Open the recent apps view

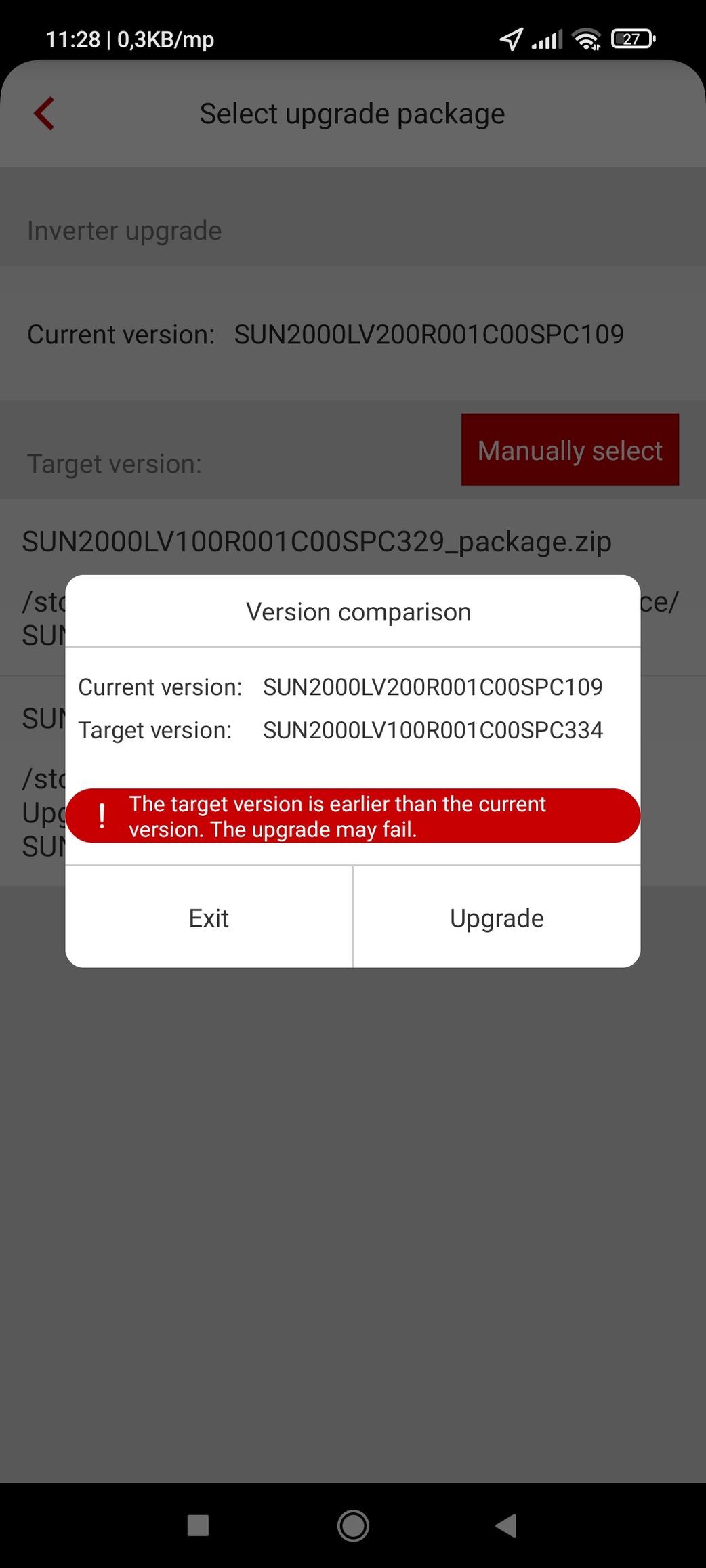point(198,1525)
